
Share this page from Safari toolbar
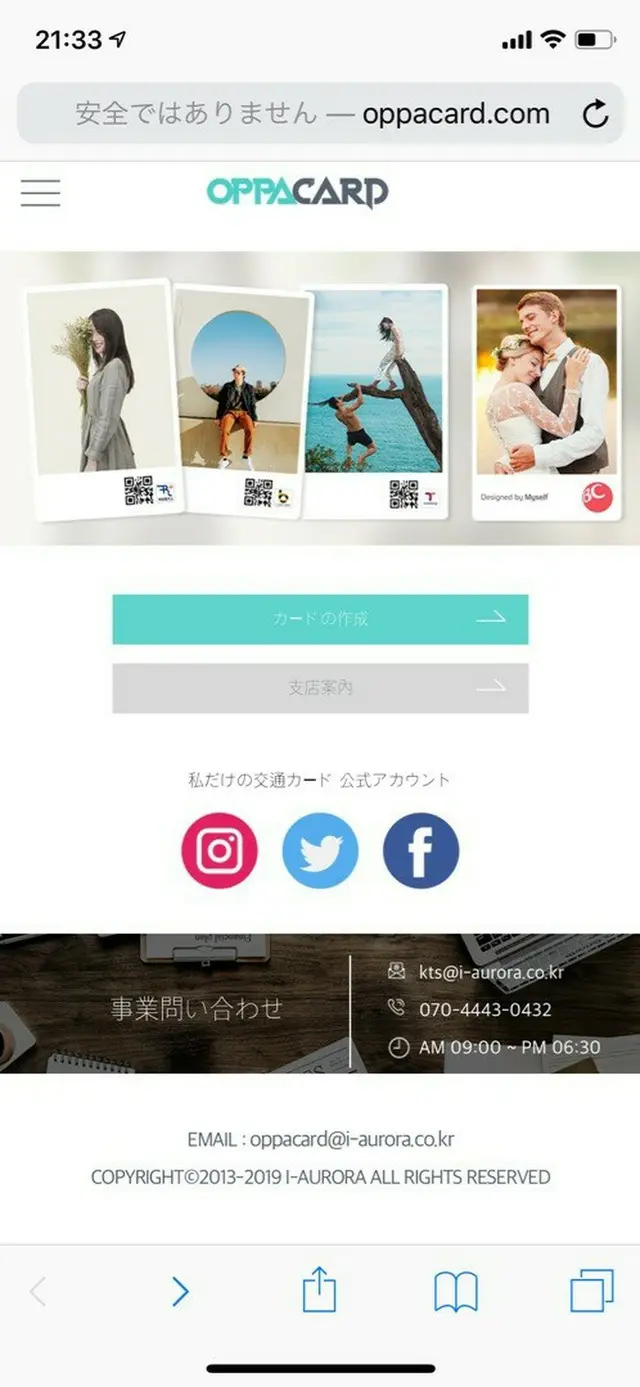click(319, 1290)
